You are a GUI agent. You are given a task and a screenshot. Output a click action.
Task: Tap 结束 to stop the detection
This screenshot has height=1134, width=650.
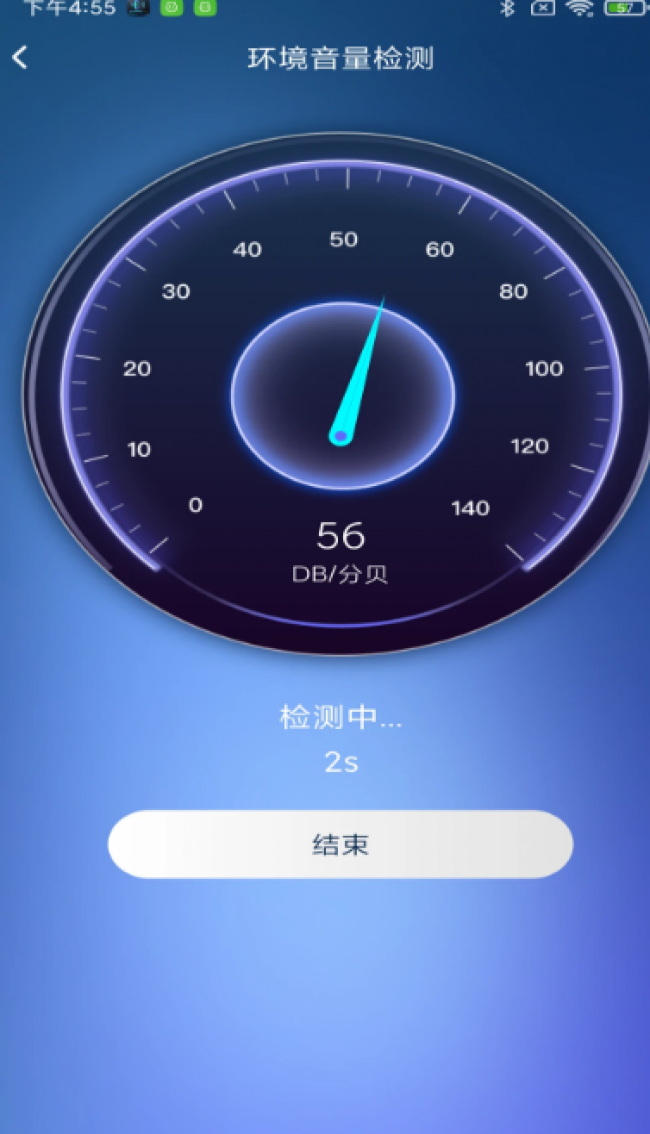click(340, 844)
